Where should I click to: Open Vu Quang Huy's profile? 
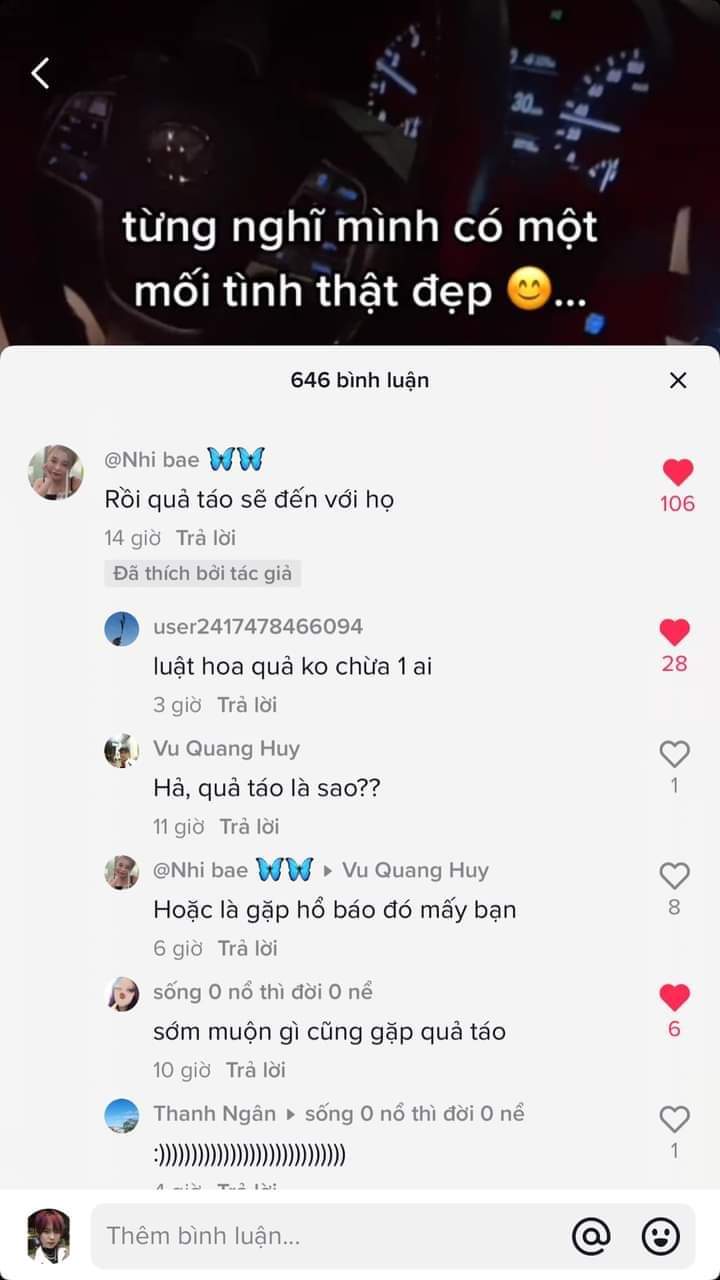point(122,751)
